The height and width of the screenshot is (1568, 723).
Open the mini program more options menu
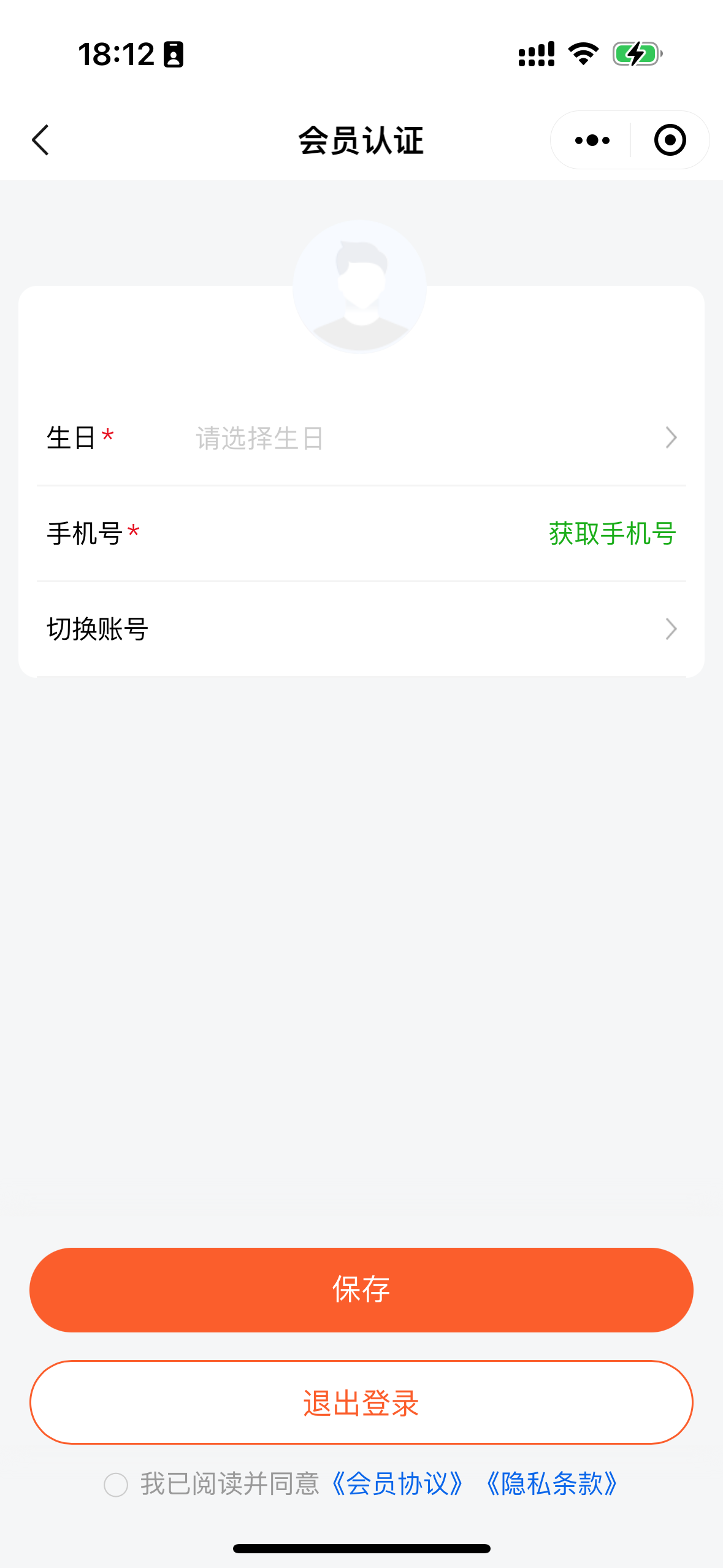pos(592,140)
